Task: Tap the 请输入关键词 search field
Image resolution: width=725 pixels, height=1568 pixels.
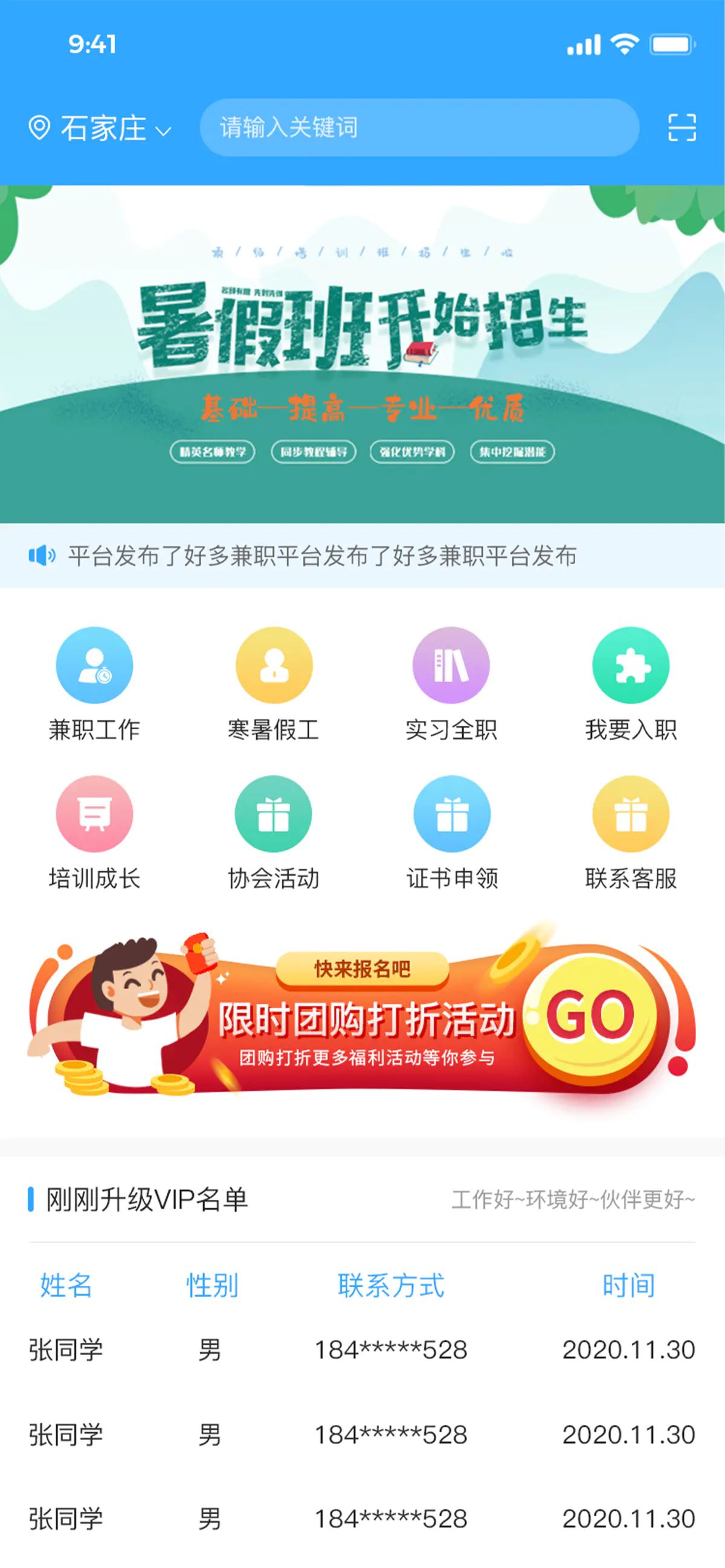Action: pos(419,128)
